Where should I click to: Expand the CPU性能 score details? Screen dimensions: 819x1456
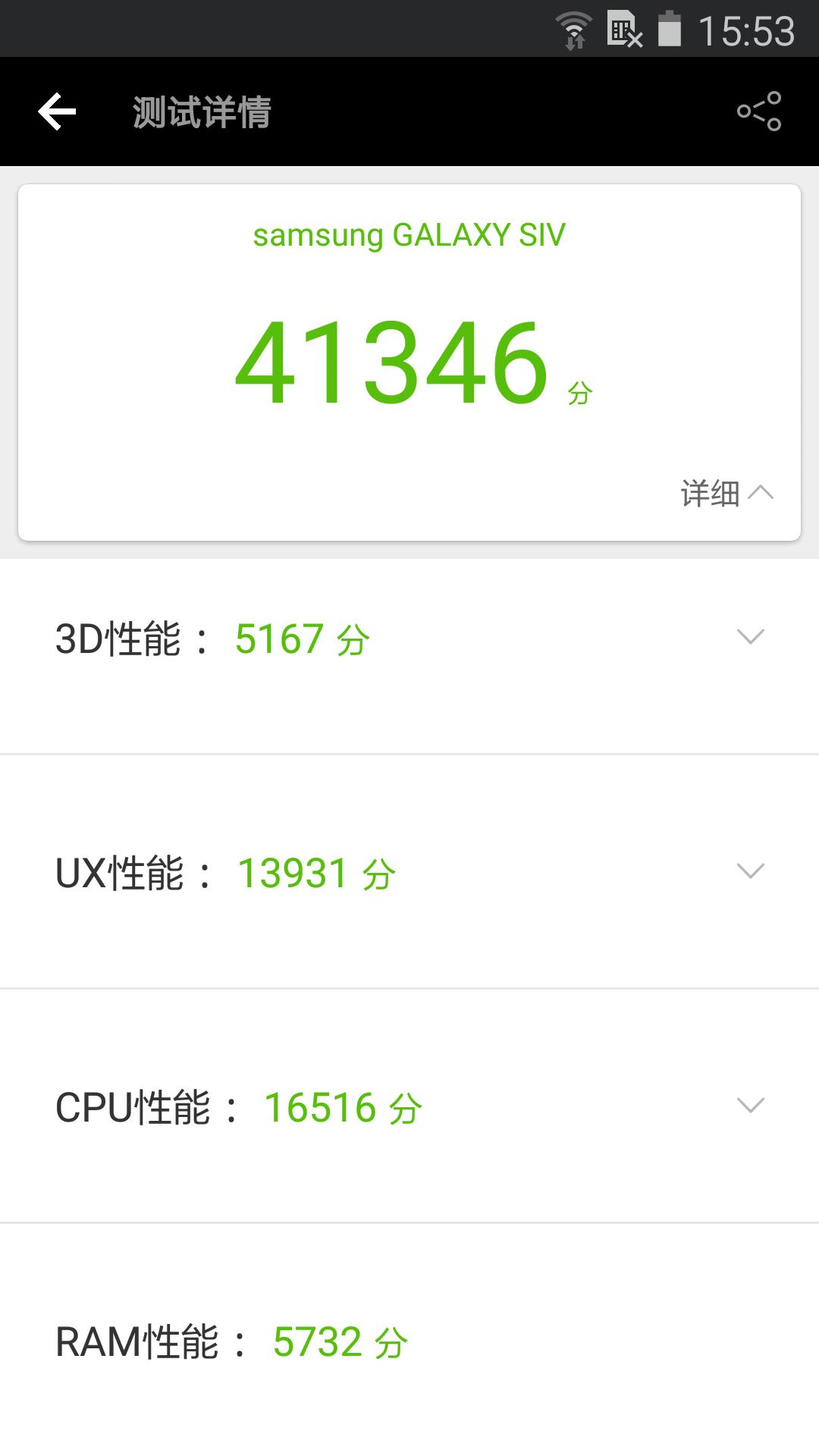[749, 1107]
